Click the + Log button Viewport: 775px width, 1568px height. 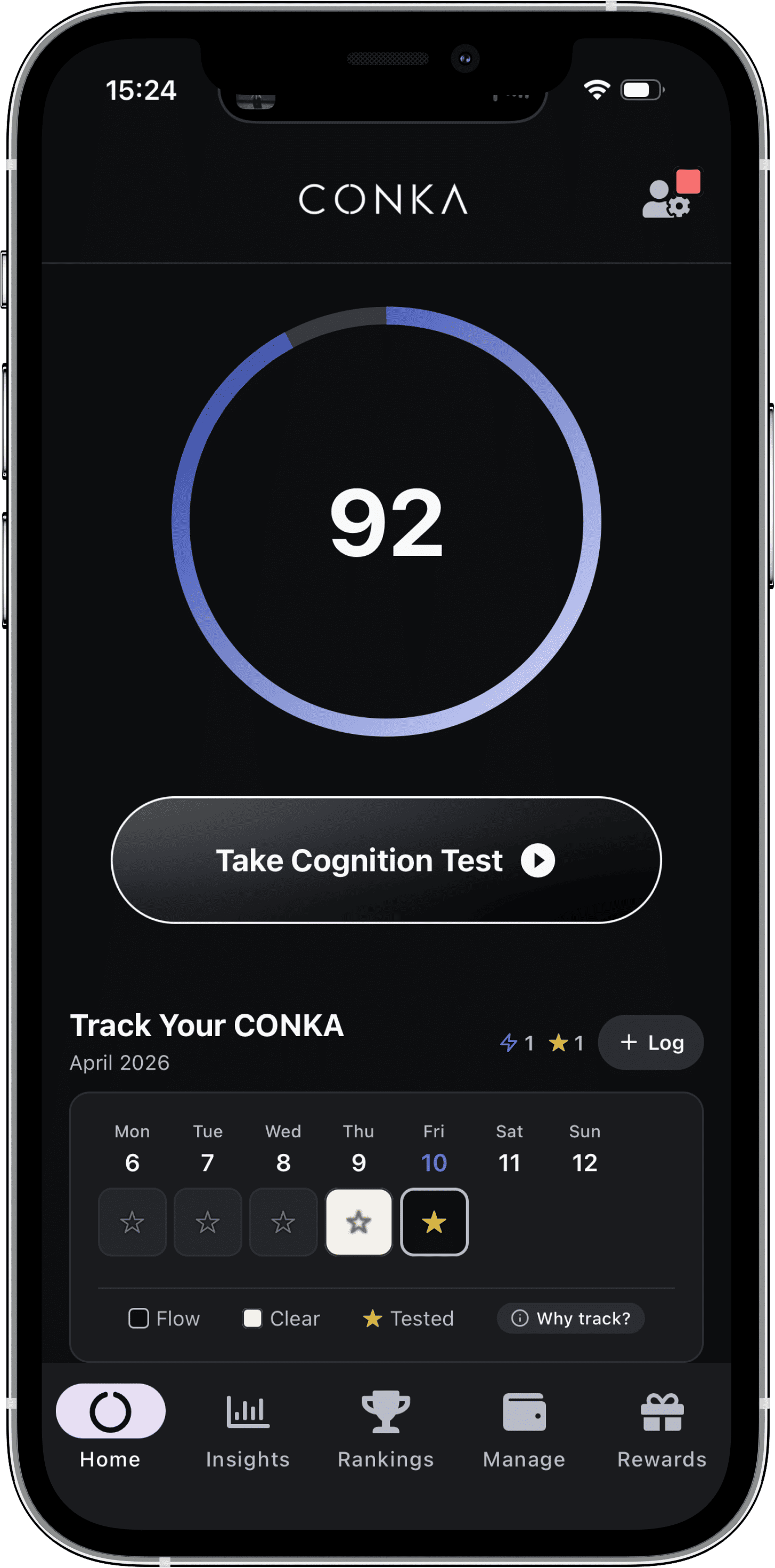(x=650, y=1042)
